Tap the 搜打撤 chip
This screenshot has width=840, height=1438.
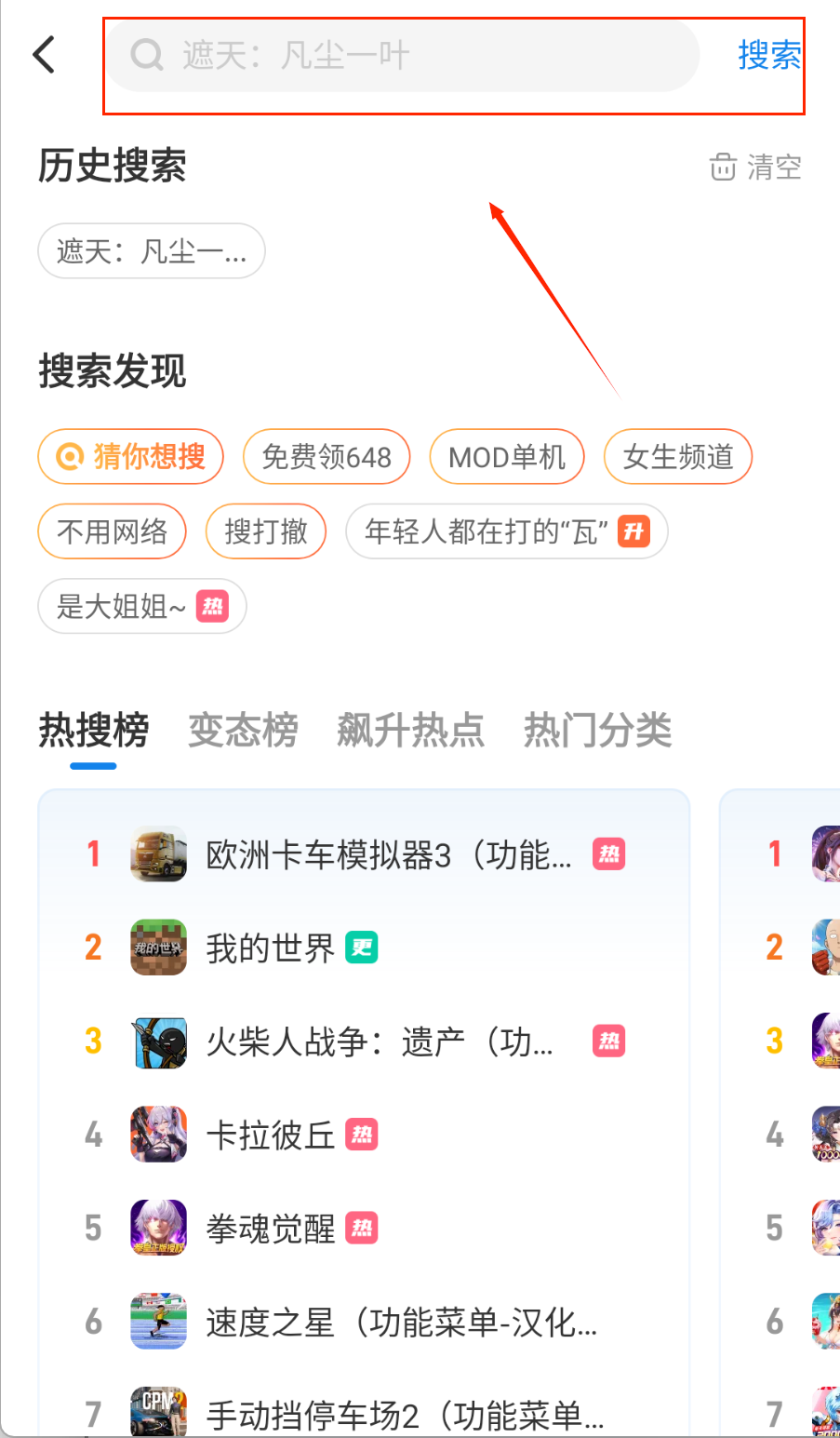[266, 531]
